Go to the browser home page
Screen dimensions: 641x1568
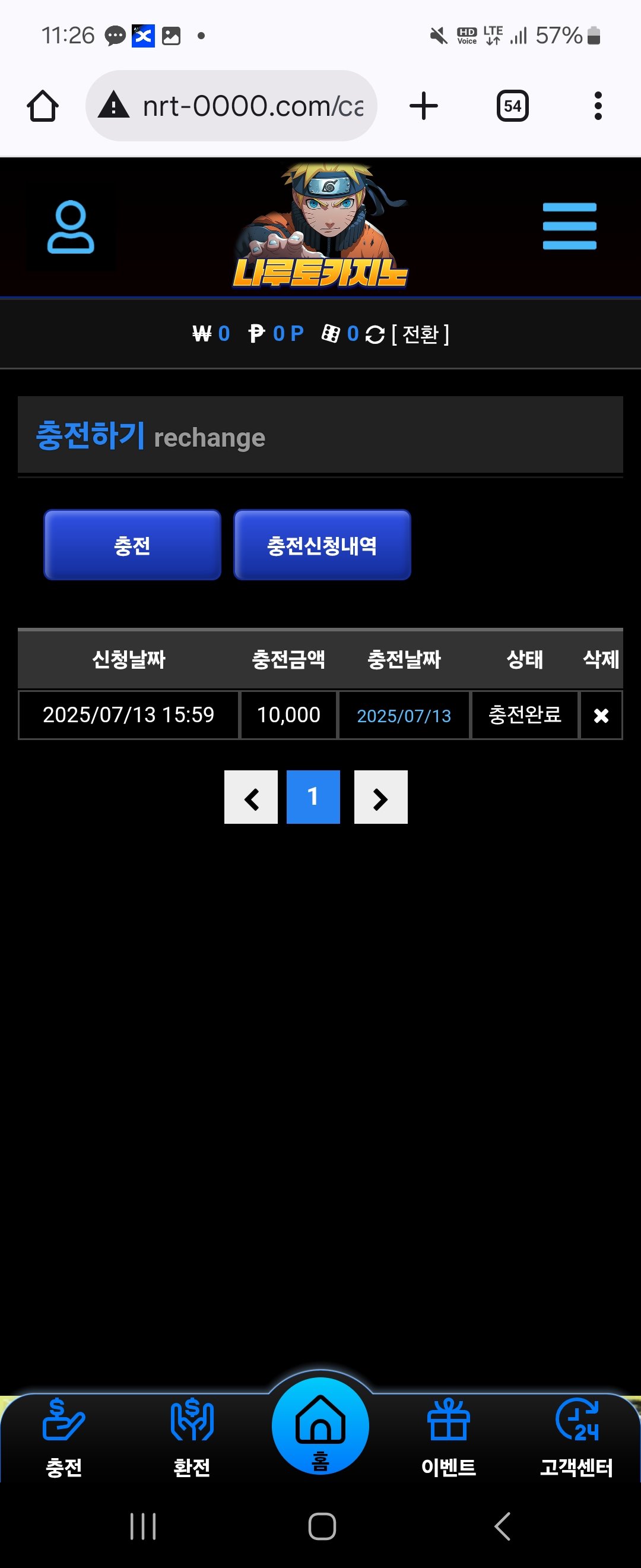[43, 106]
